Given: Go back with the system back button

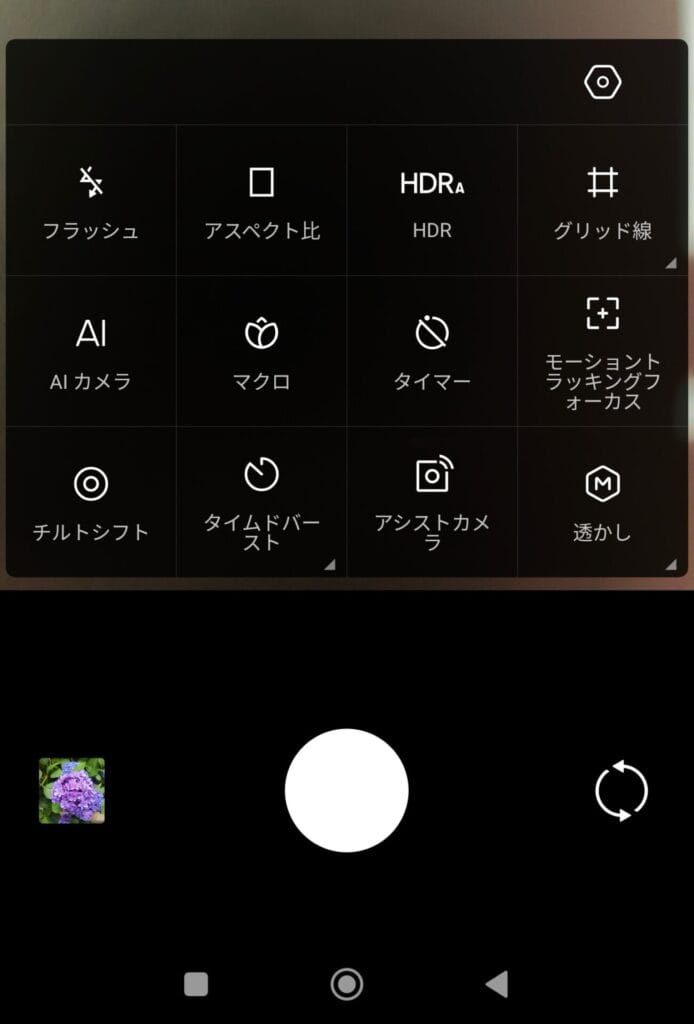Looking at the screenshot, I should tap(496, 985).
